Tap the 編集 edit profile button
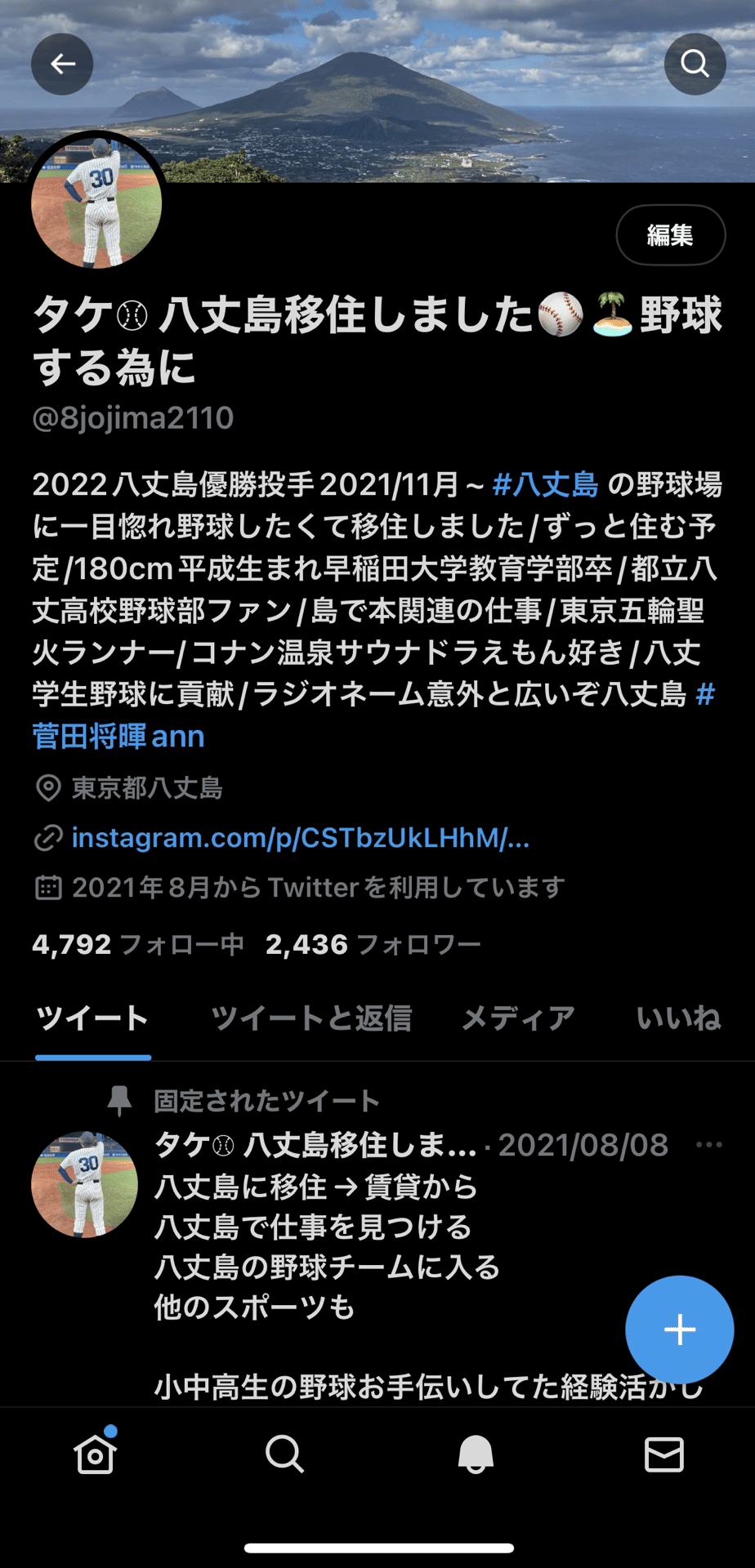 pyautogui.click(x=670, y=235)
